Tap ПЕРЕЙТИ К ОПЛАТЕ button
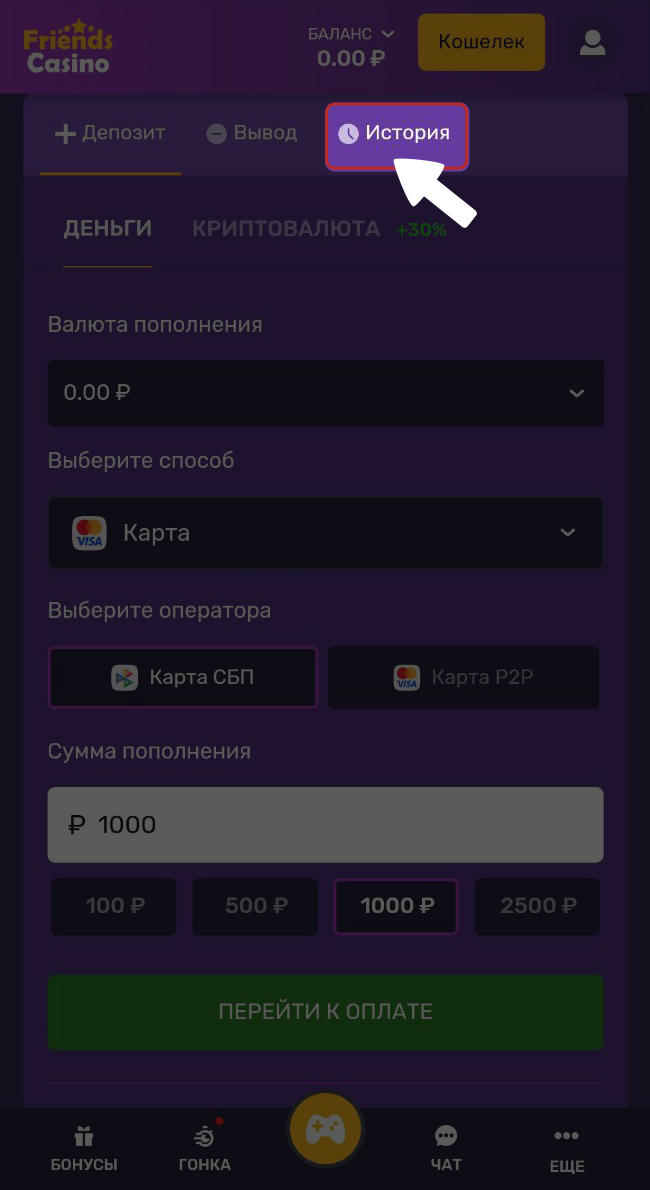 tap(325, 1012)
